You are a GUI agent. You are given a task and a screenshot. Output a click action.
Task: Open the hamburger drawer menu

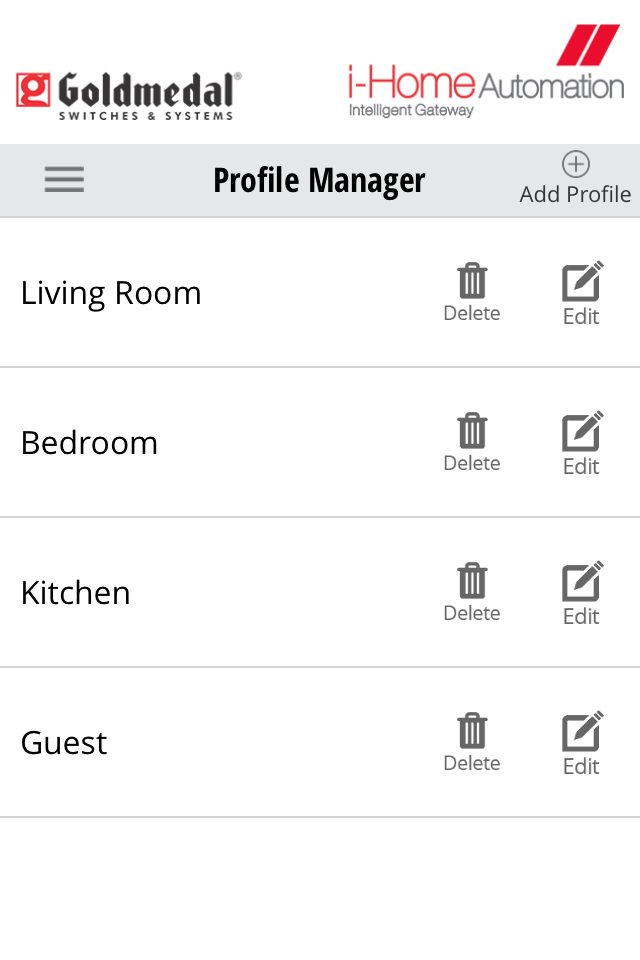click(64, 180)
